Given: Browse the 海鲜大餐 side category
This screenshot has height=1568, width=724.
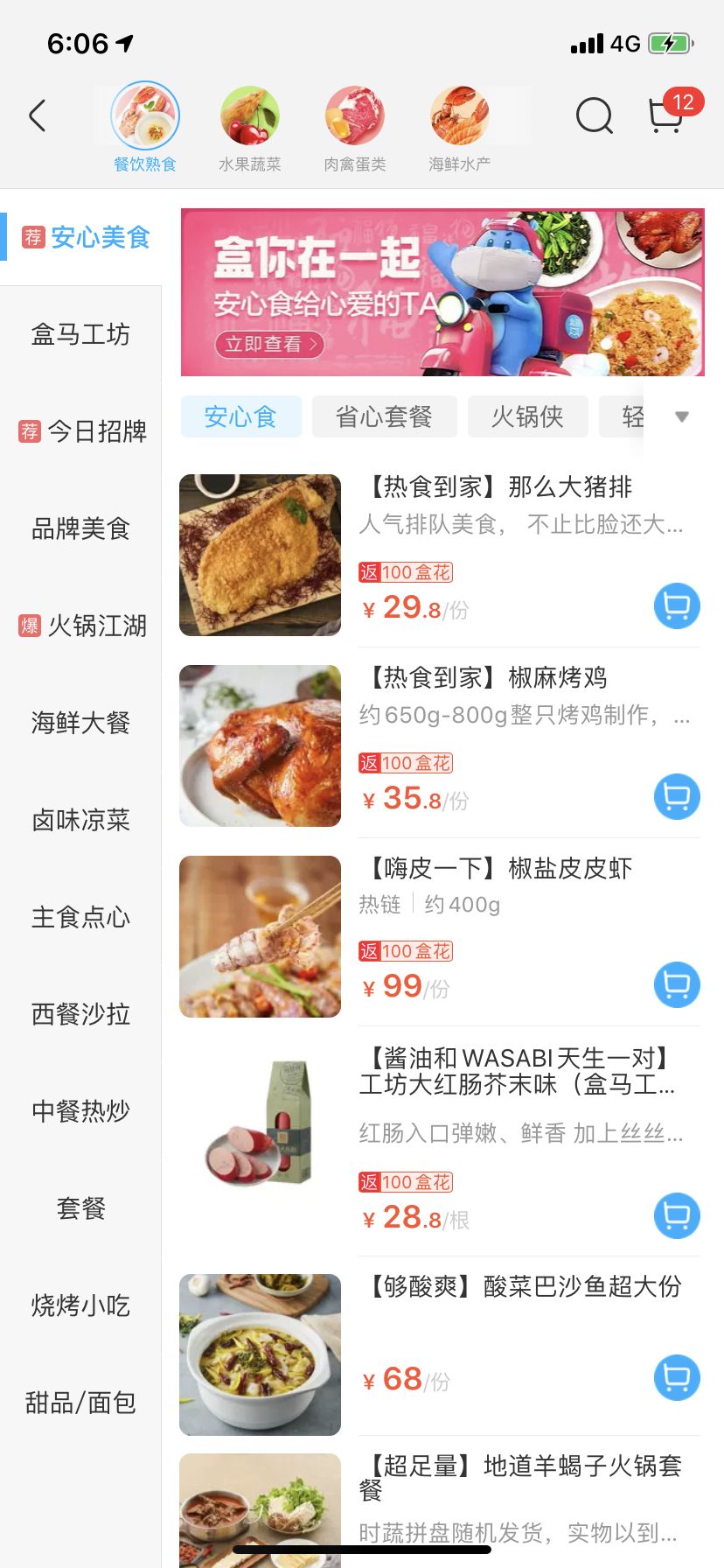Looking at the screenshot, I should coord(80,723).
